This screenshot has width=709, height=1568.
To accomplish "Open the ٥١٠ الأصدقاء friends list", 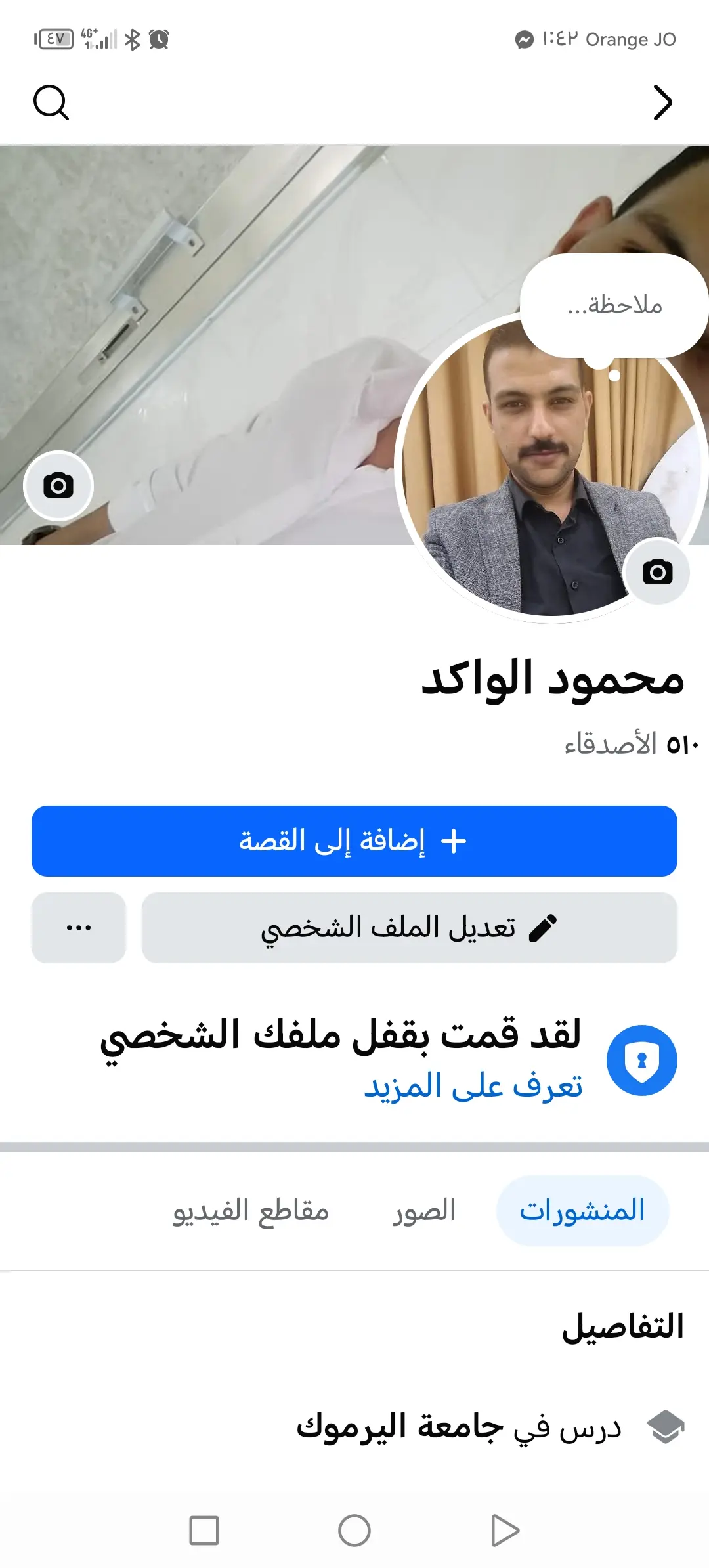I will (x=630, y=745).
